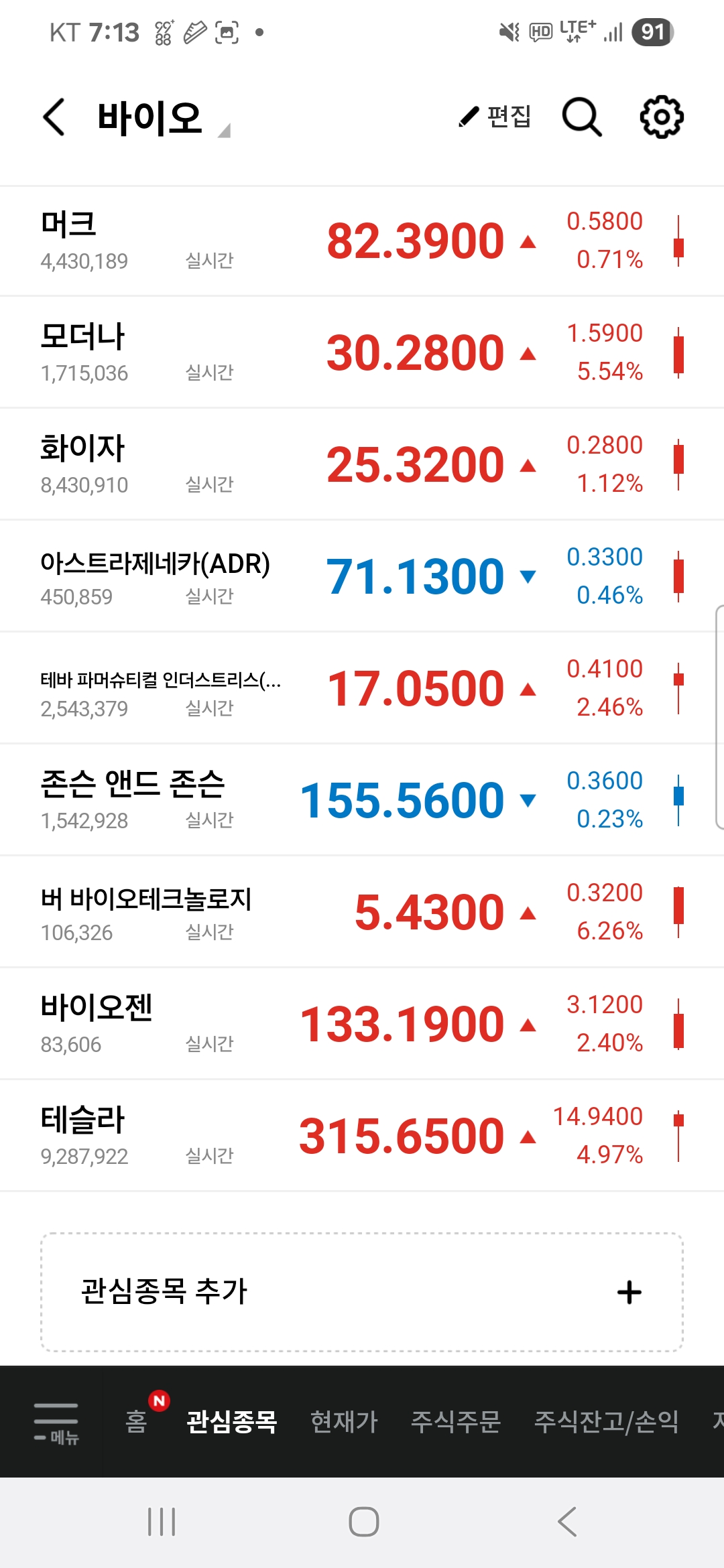Image resolution: width=724 pixels, height=1568 pixels.
Task: Switch to the 홈 tab
Action: pyautogui.click(x=136, y=1421)
